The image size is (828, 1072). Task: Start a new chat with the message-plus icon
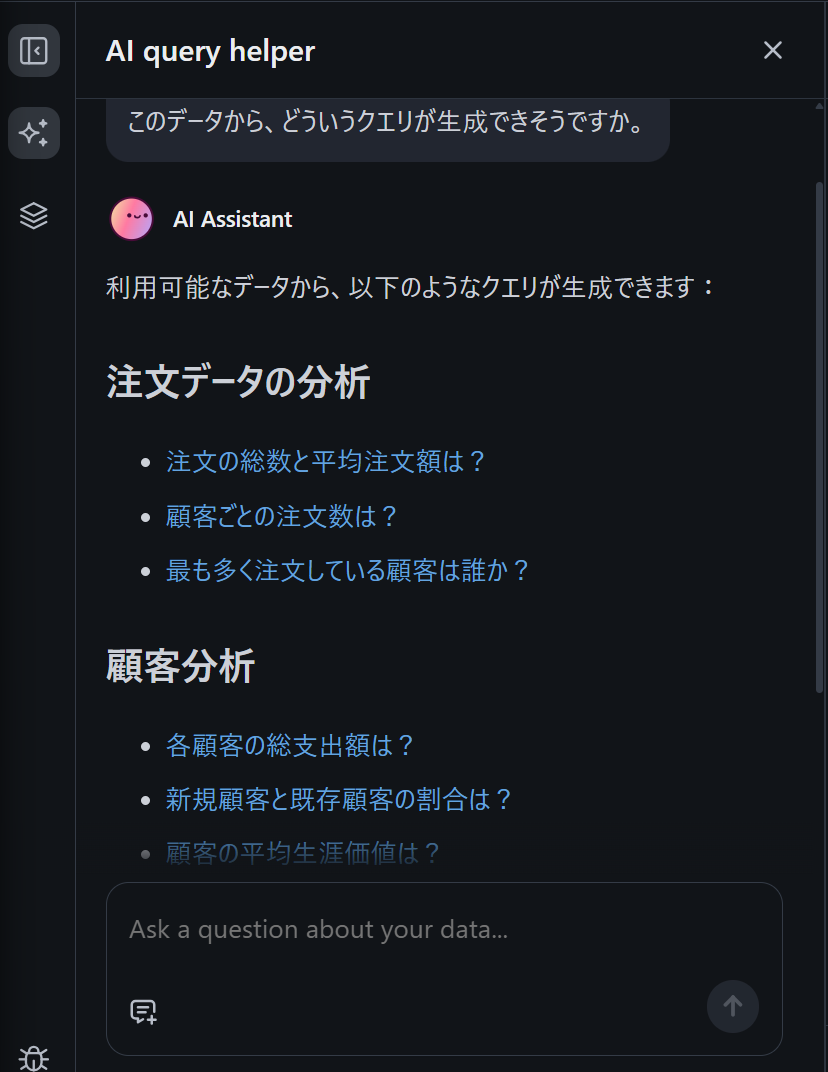coord(143,1011)
